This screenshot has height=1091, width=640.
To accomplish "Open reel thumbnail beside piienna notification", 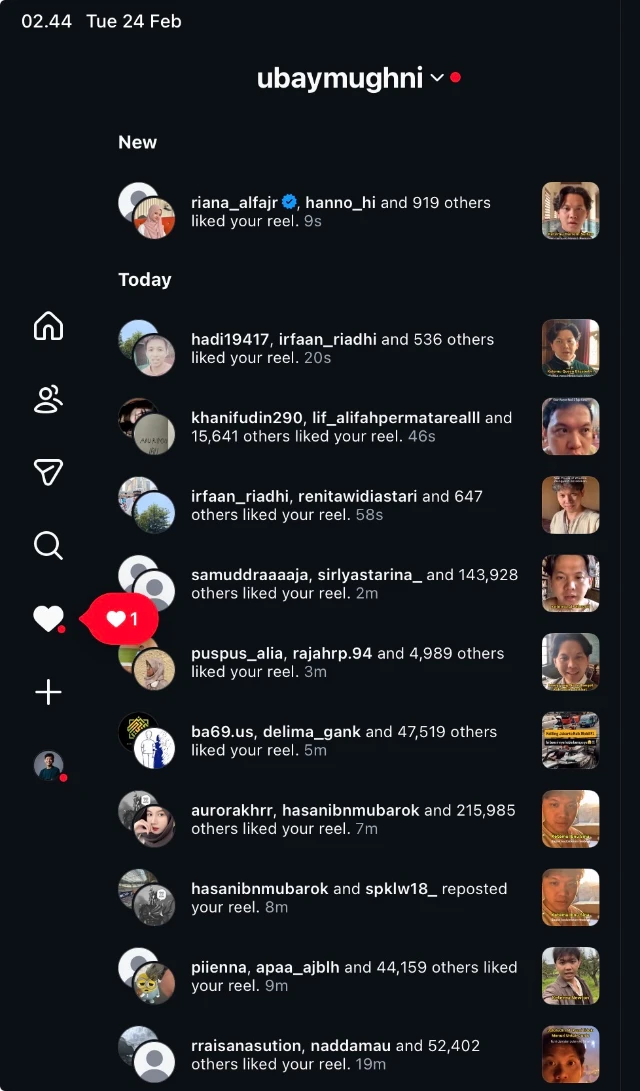I will (x=570, y=976).
